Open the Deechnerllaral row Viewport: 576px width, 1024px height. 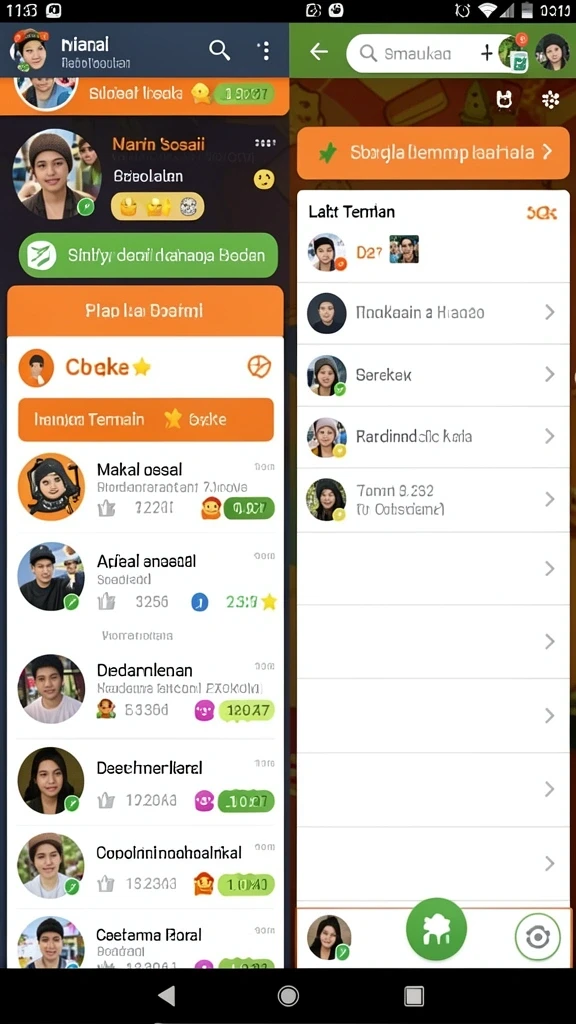click(x=146, y=781)
